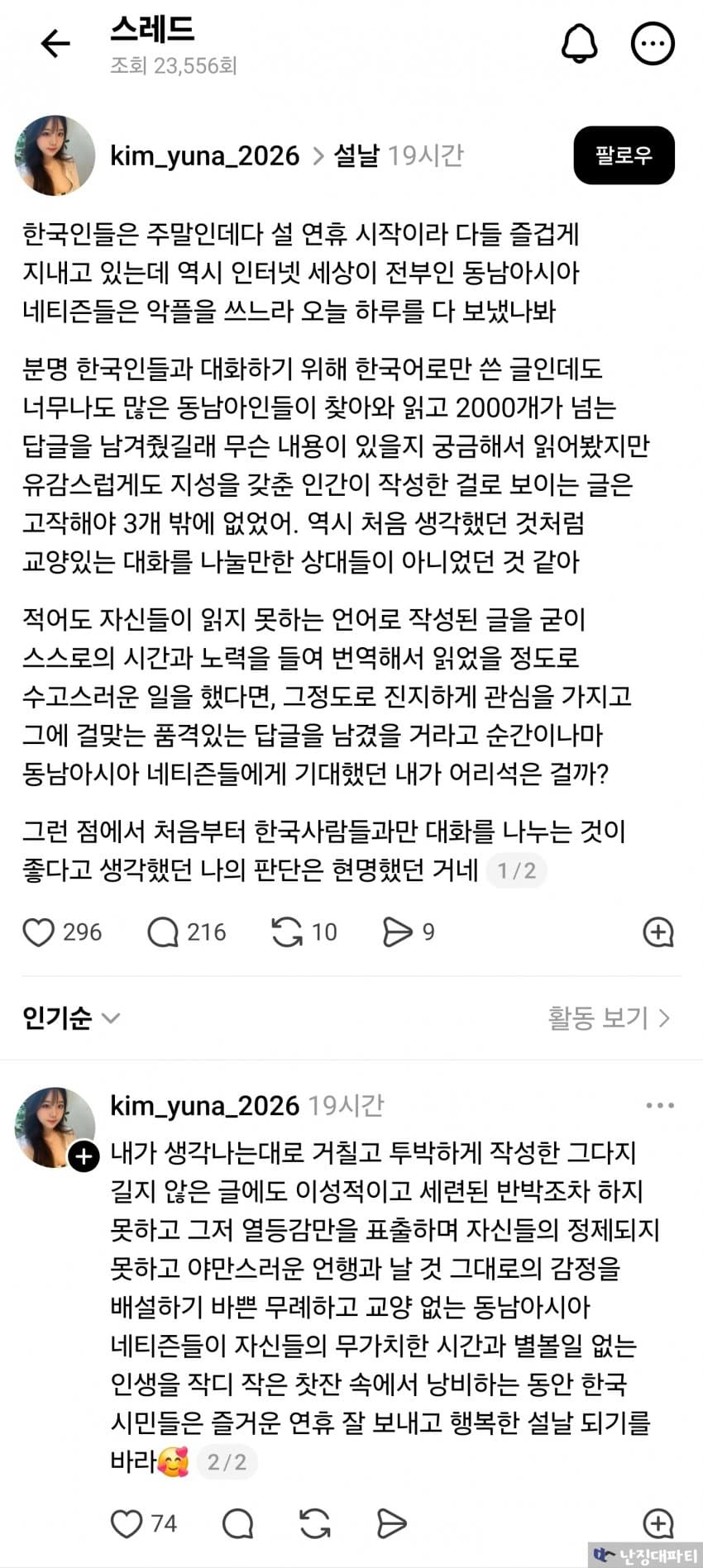Expand the 인기순 sort dropdown
703x1568 pixels.
coord(71,1018)
